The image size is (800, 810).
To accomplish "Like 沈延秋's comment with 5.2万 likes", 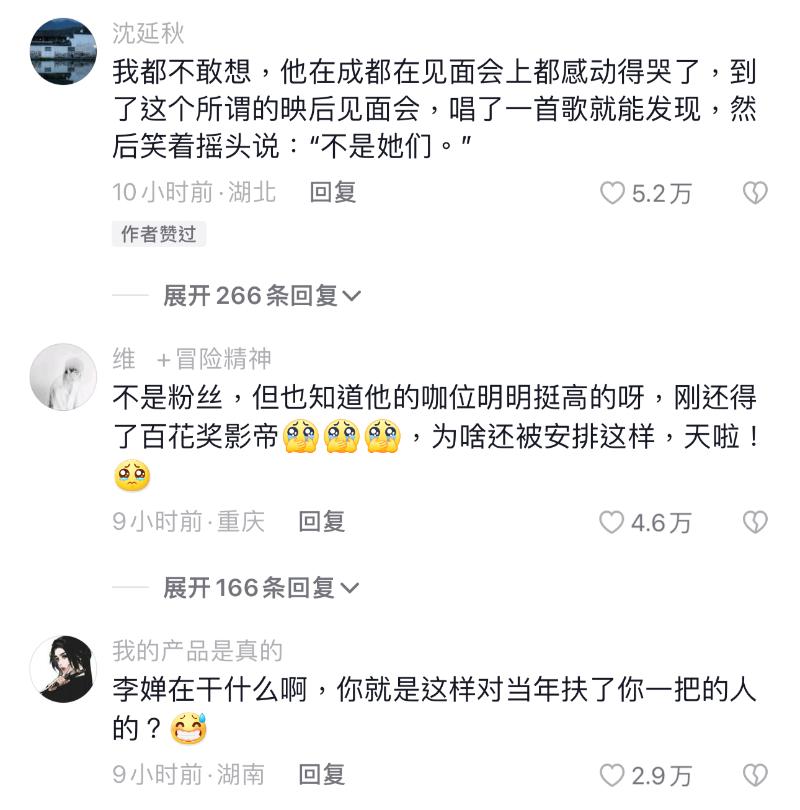I will click(x=612, y=193).
